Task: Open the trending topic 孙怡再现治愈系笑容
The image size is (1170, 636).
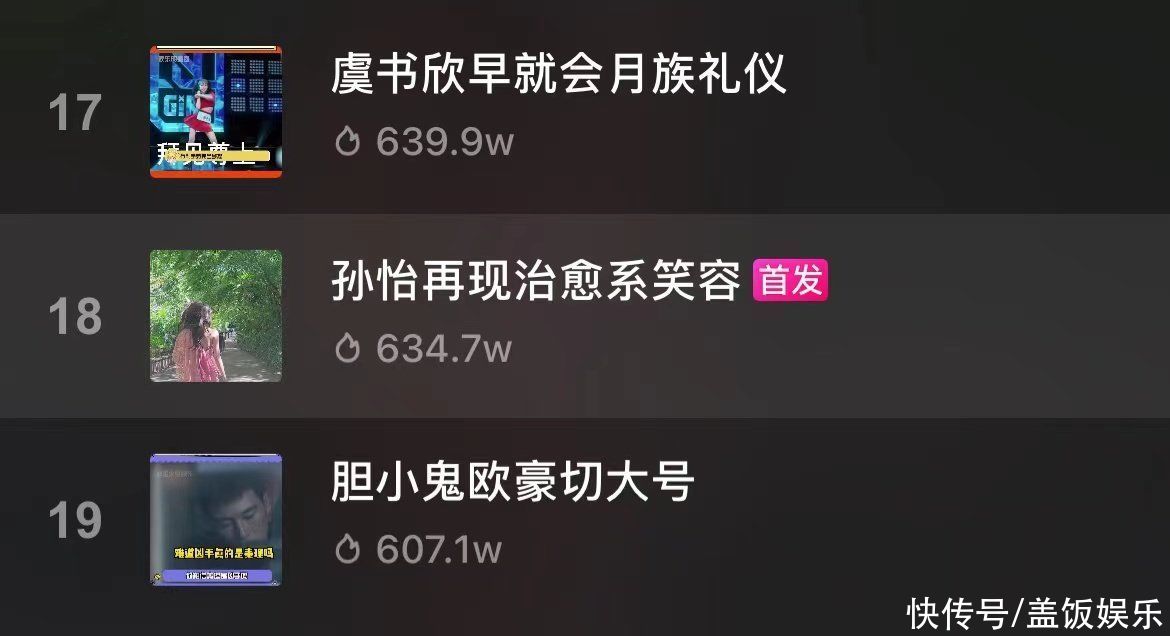Action: pos(536,281)
